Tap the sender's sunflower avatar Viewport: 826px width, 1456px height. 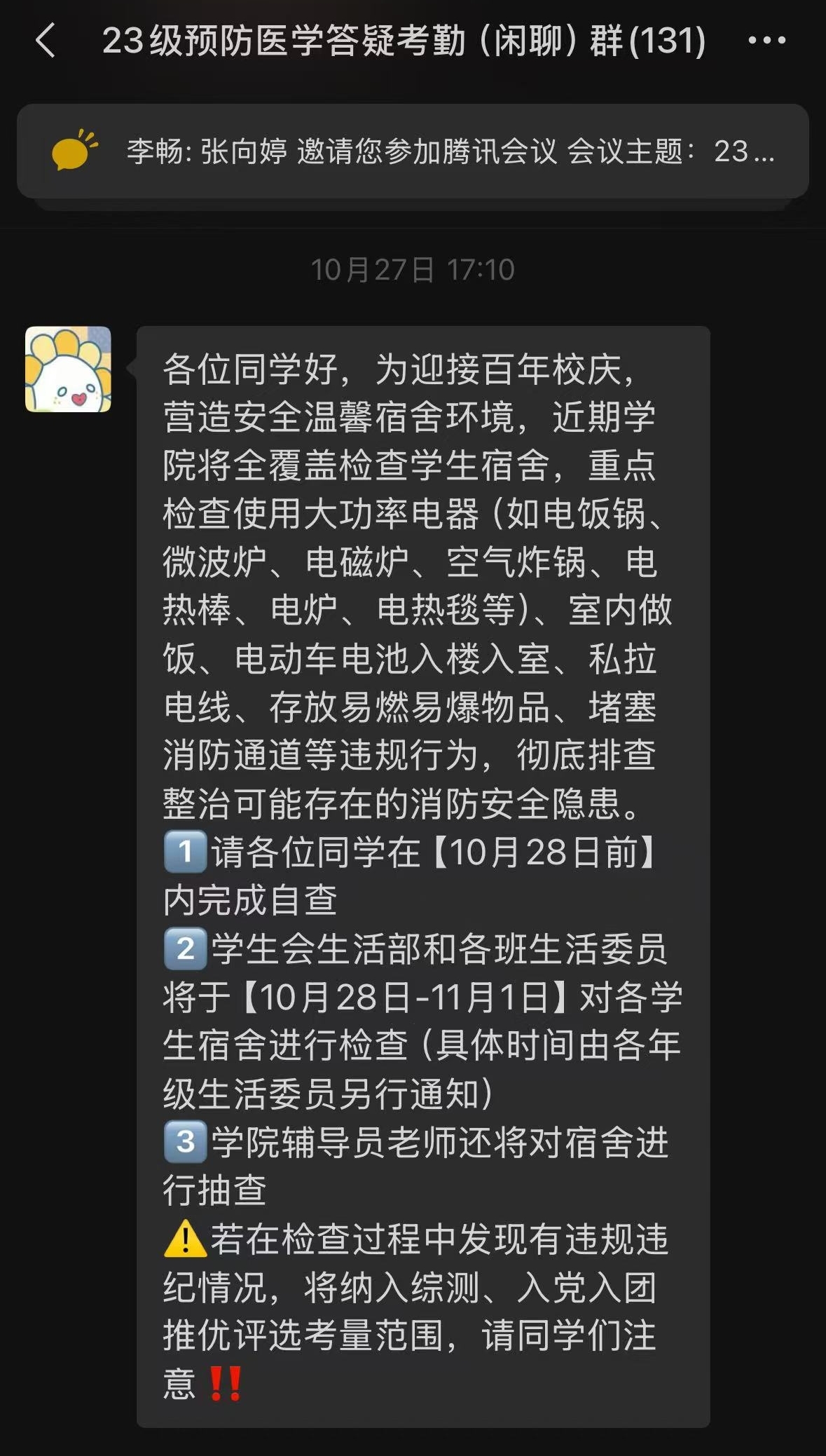pos(68,369)
